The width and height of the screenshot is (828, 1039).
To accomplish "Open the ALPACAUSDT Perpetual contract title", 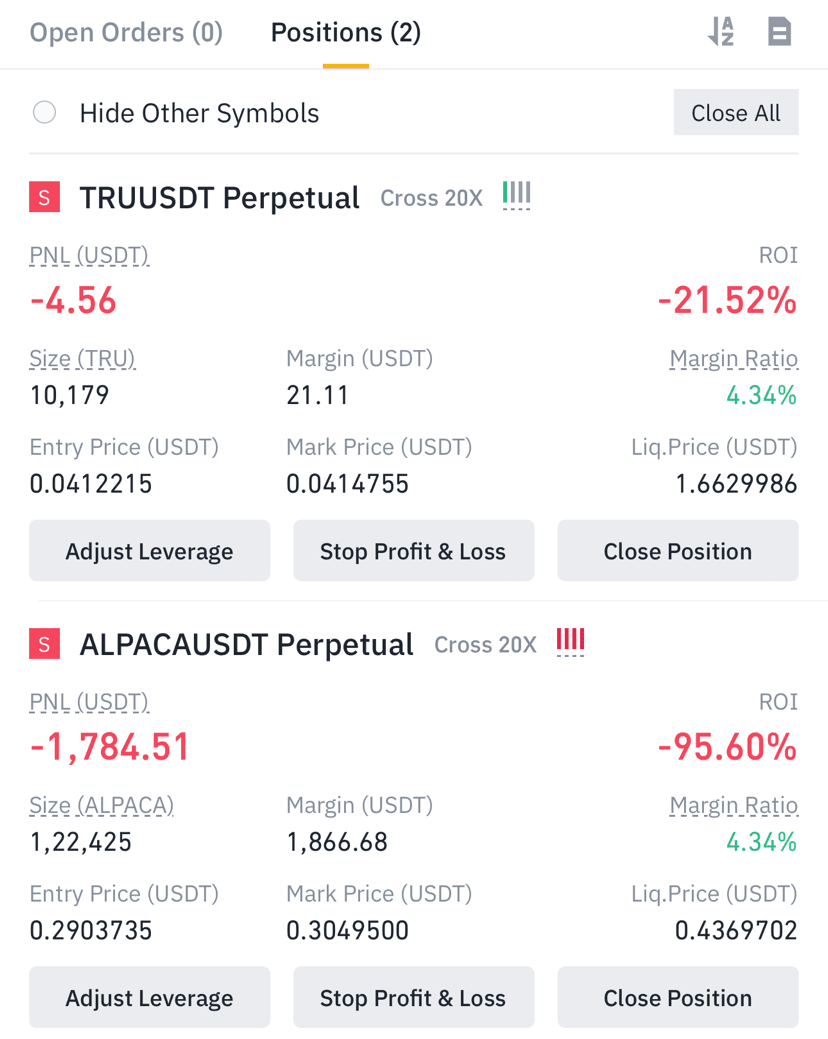I will tap(246, 644).
